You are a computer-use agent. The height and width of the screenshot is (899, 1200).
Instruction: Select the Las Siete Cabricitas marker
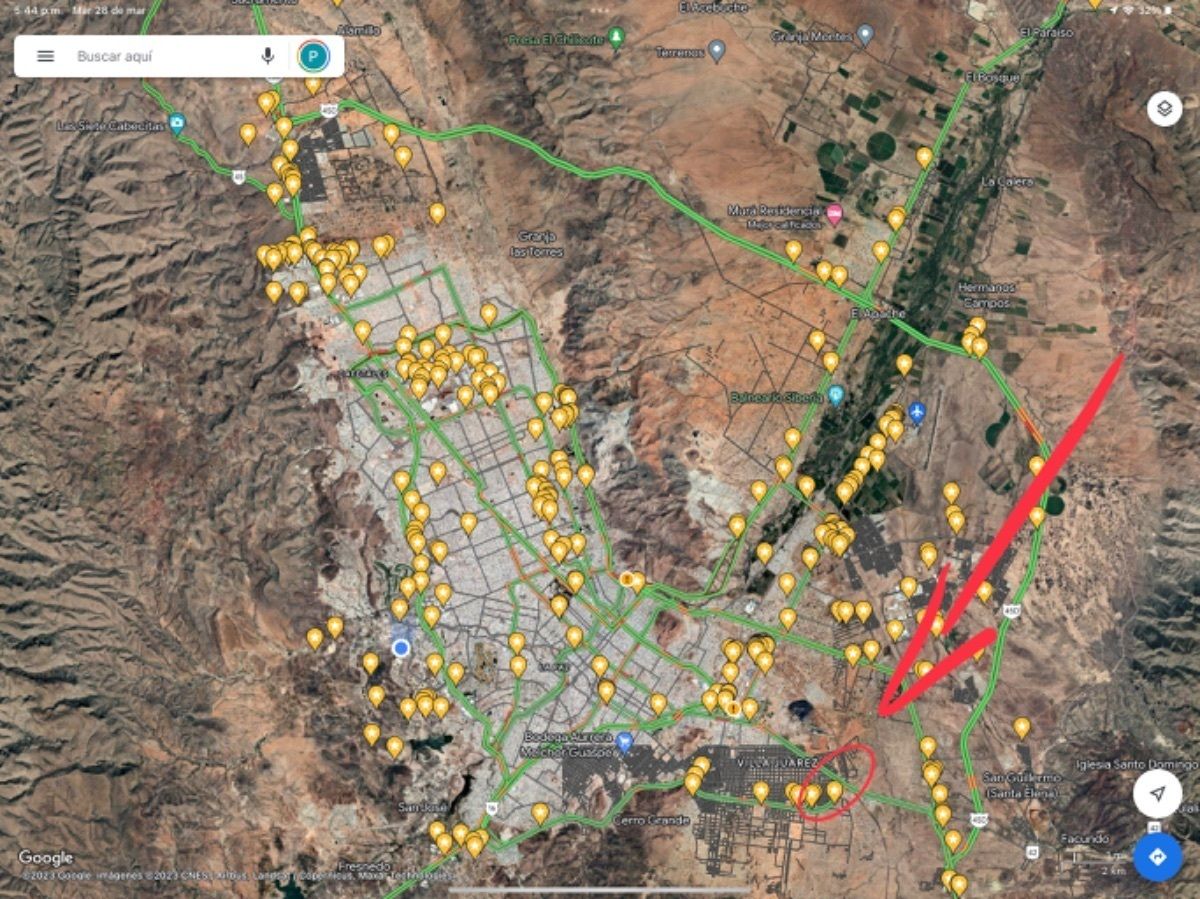coord(177,125)
